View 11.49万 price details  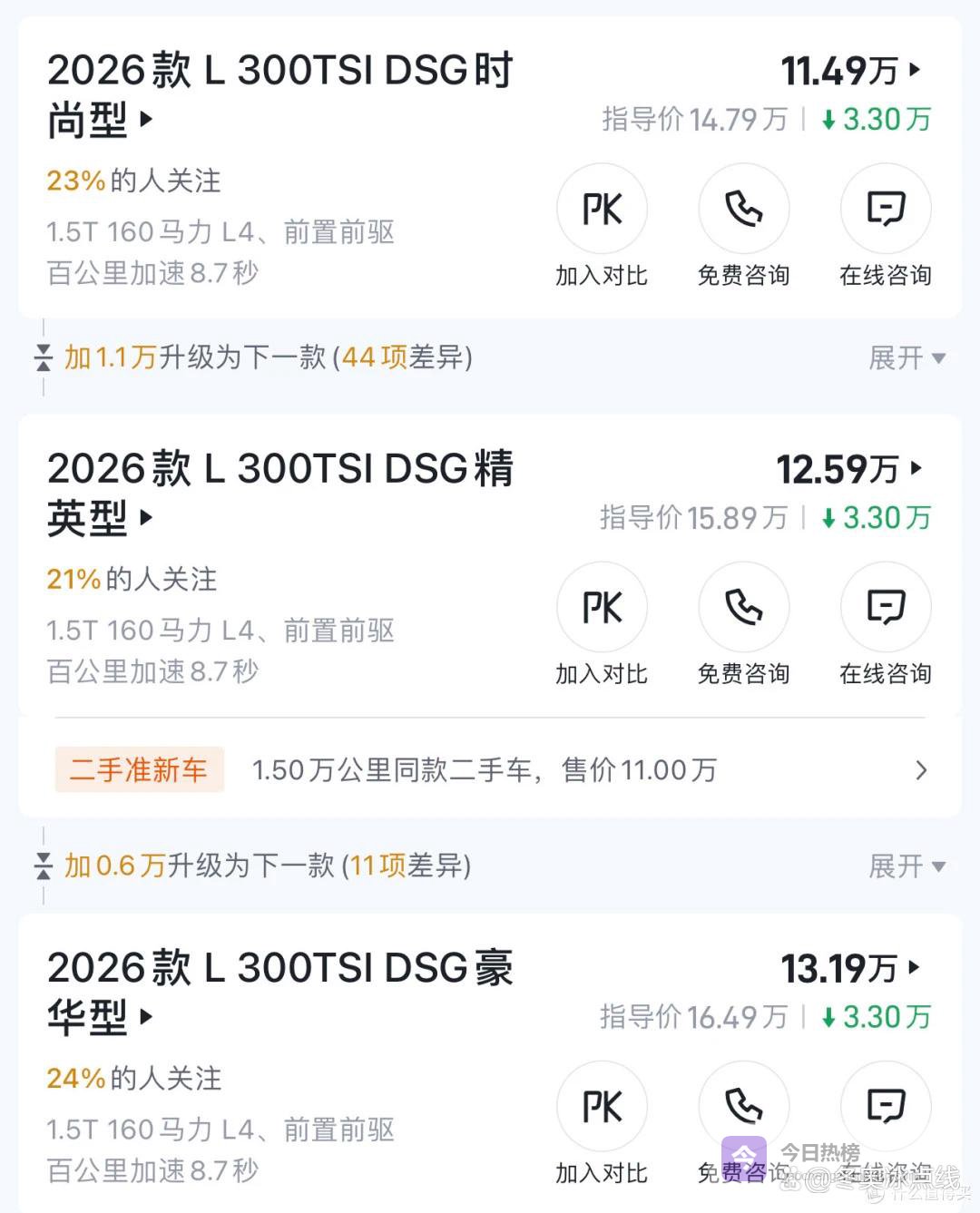point(850,71)
